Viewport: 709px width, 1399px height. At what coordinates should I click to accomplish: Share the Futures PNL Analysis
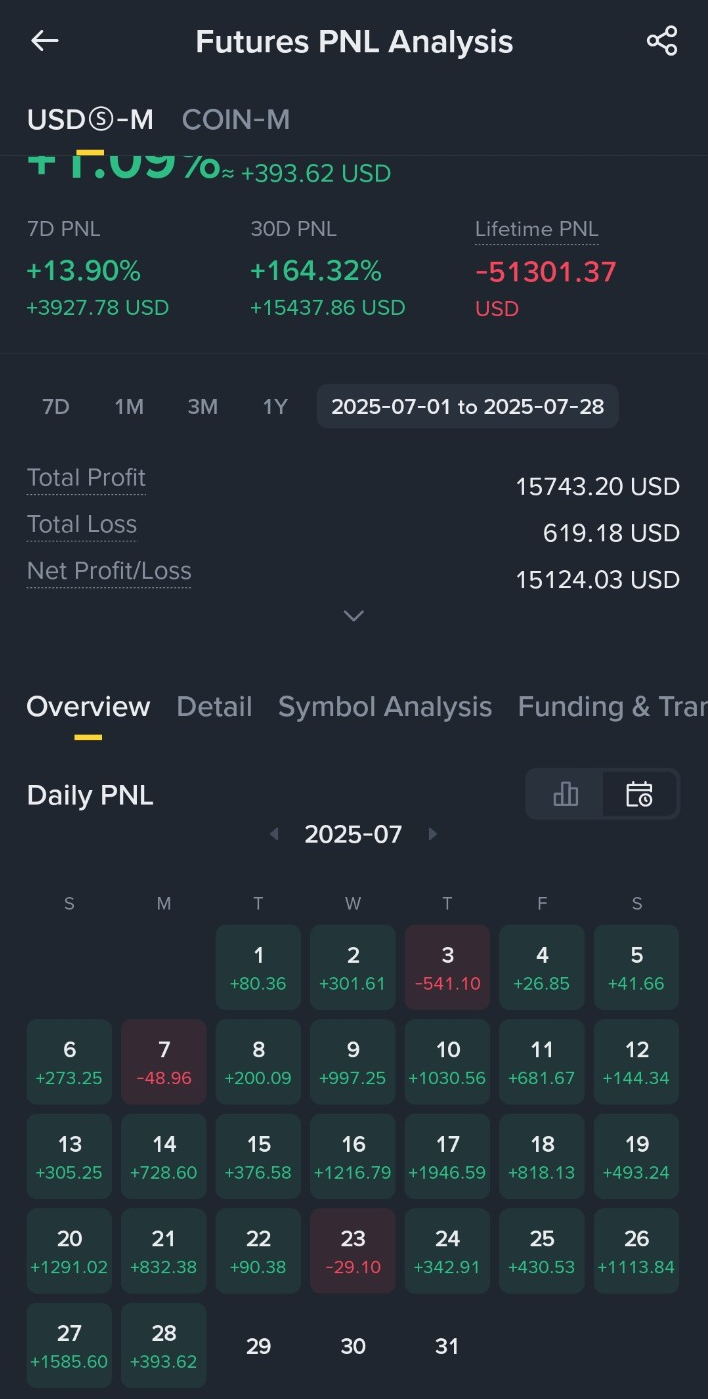662,41
